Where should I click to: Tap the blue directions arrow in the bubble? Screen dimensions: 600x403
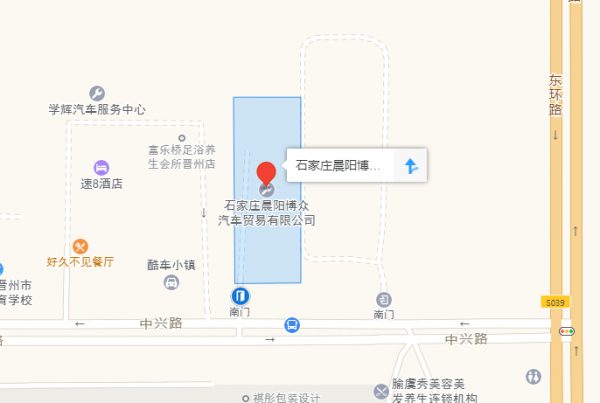(x=410, y=166)
